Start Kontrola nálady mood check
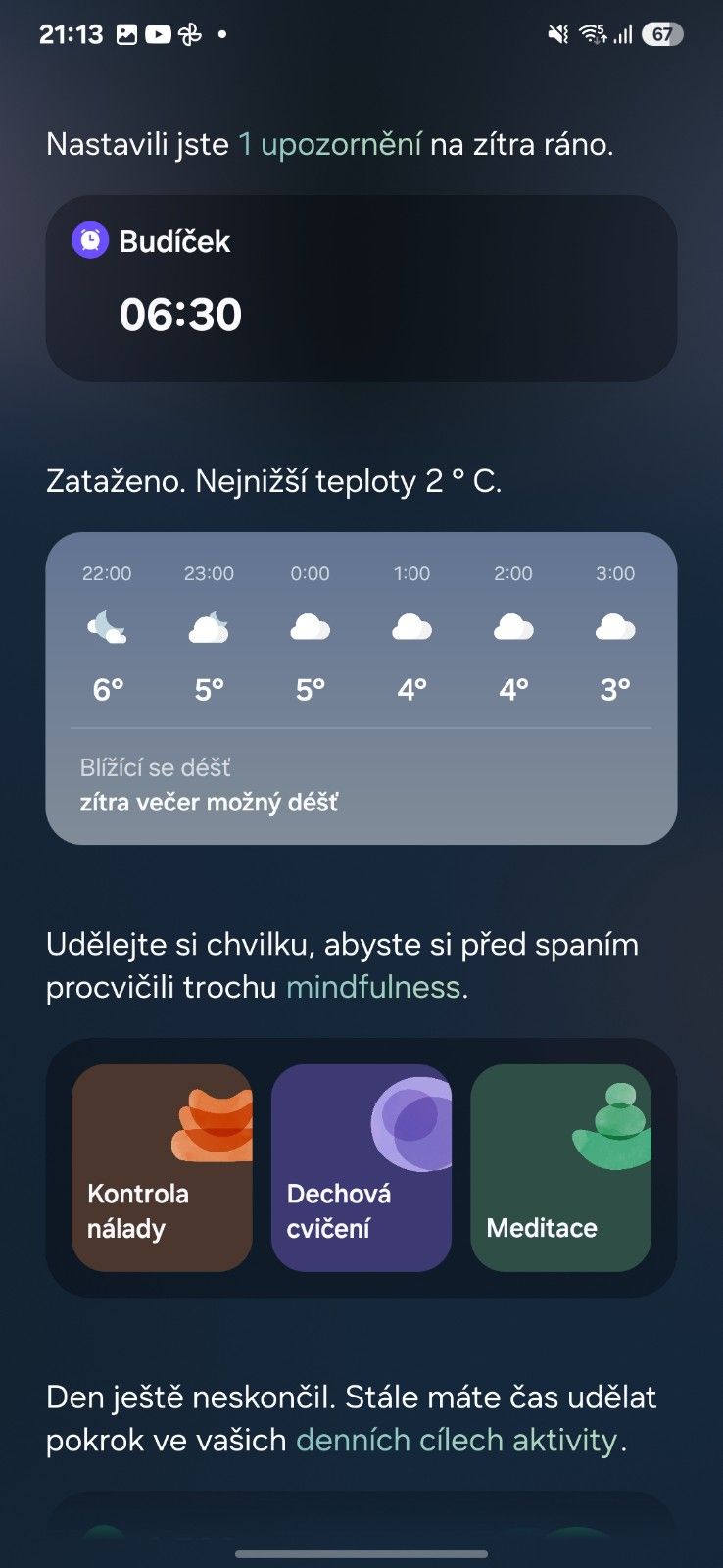Screen dimensions: 723x1568 pos(162,1167)
